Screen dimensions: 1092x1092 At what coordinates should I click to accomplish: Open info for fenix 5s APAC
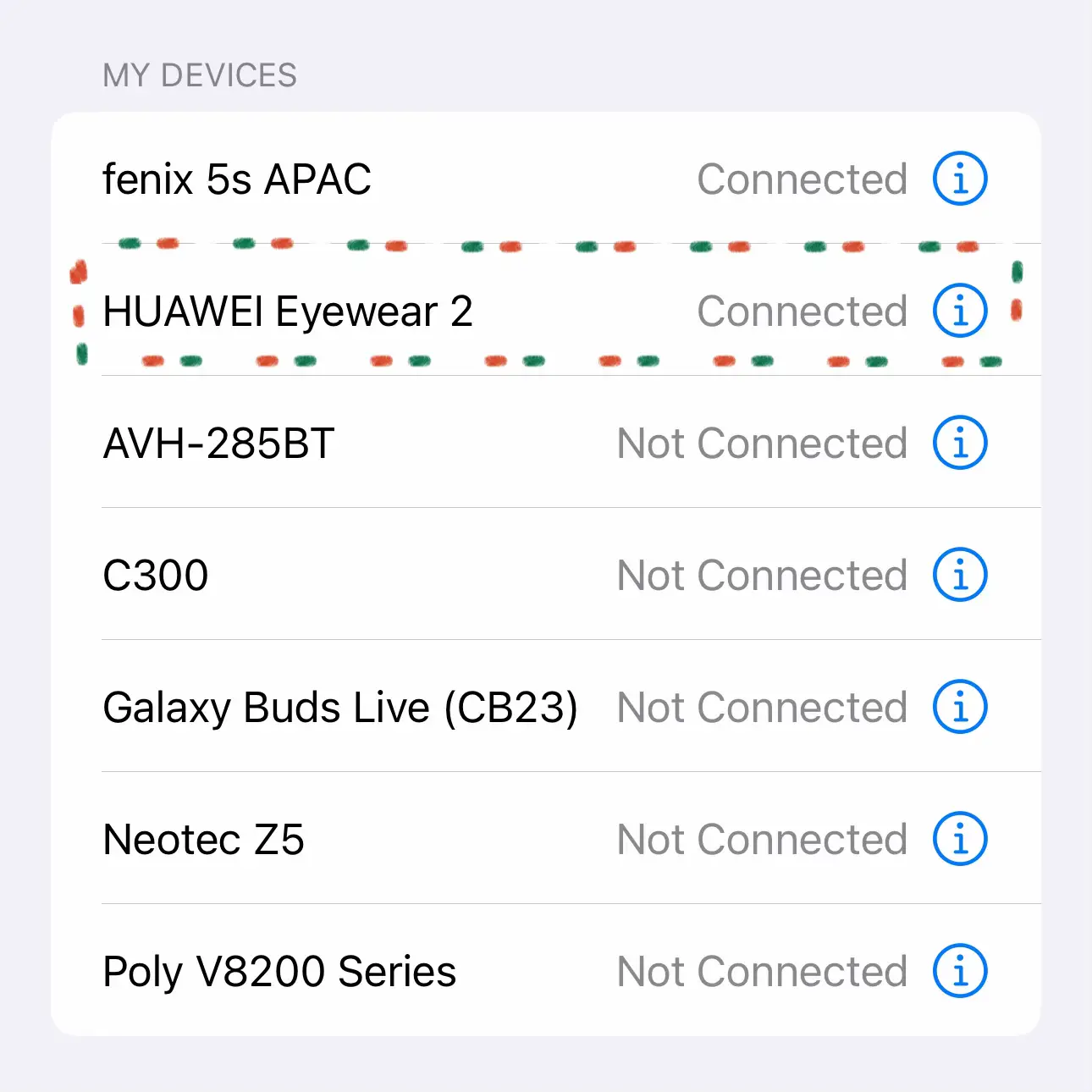(960, 179)
